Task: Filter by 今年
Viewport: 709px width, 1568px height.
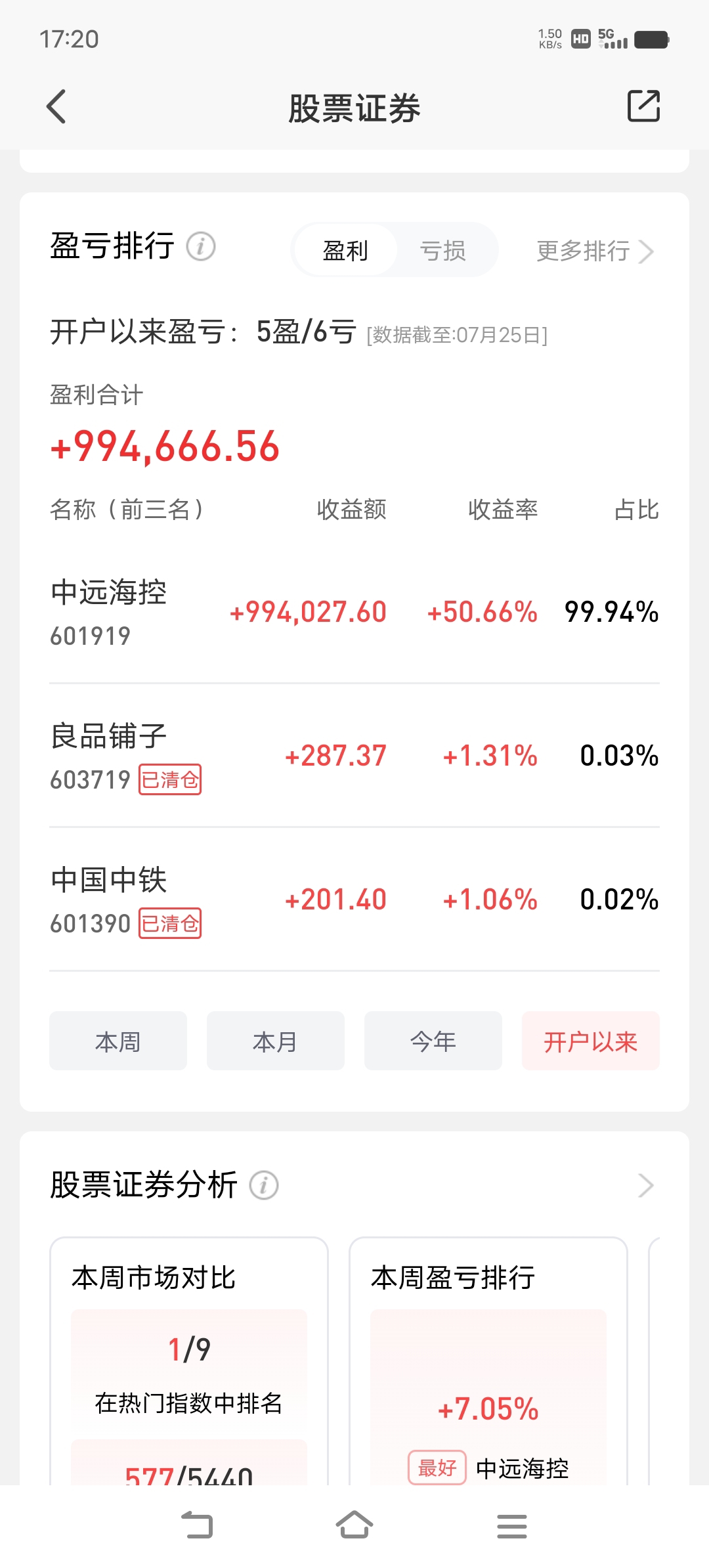Action: 433,1041
